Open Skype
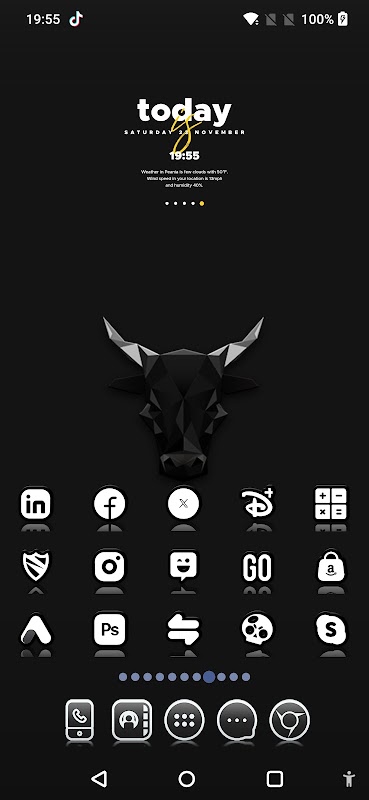This screenshot has width=369, height=800. pyautogui.click(x=331, y=629)
